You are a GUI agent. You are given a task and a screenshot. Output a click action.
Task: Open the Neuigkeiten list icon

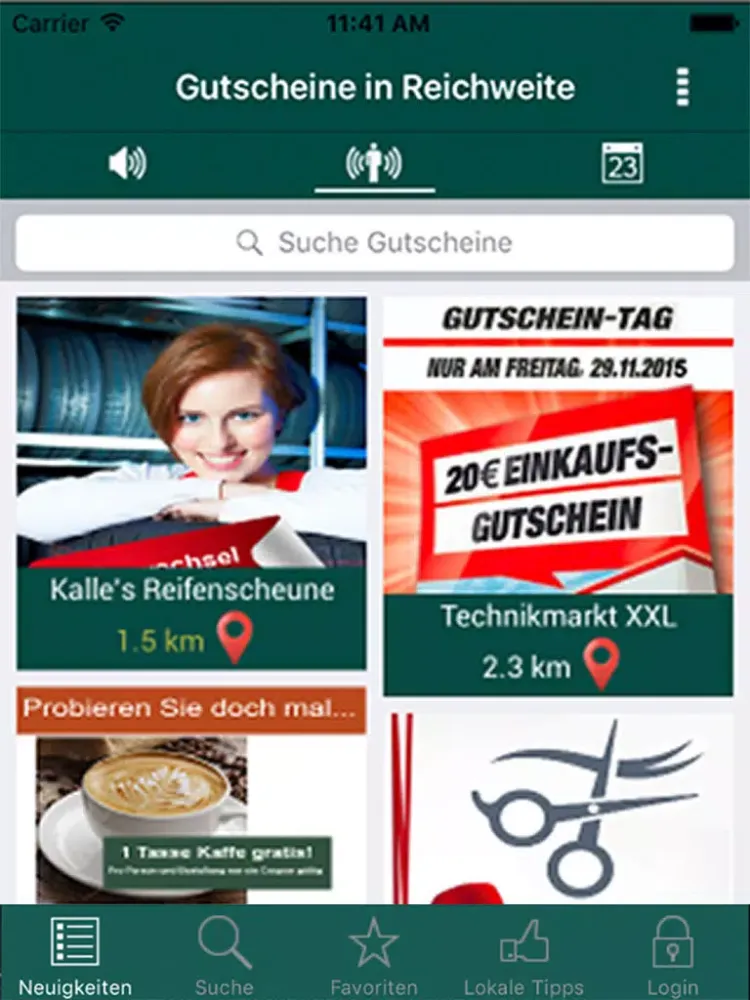click(75, 940)
